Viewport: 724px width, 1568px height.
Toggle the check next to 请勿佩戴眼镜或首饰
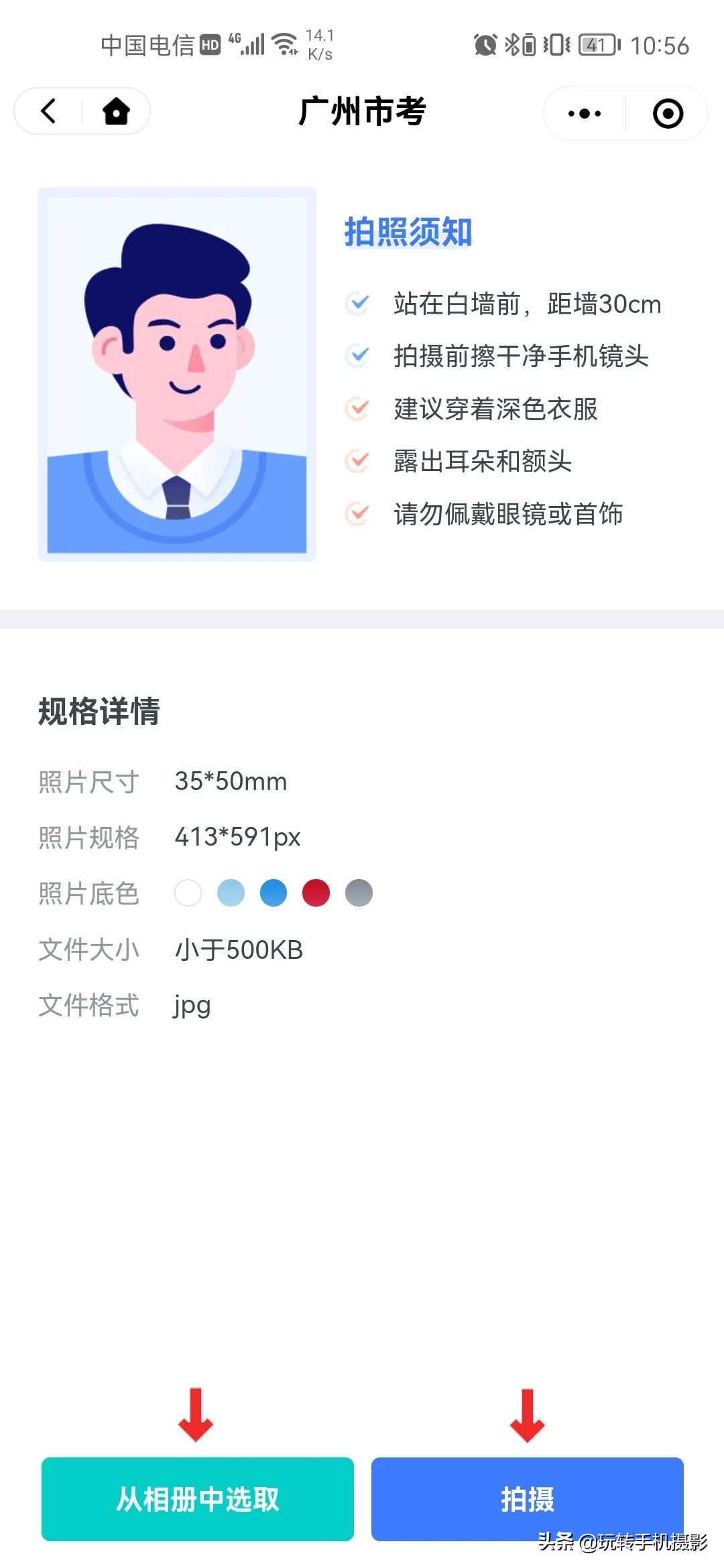tap(359, 514)
